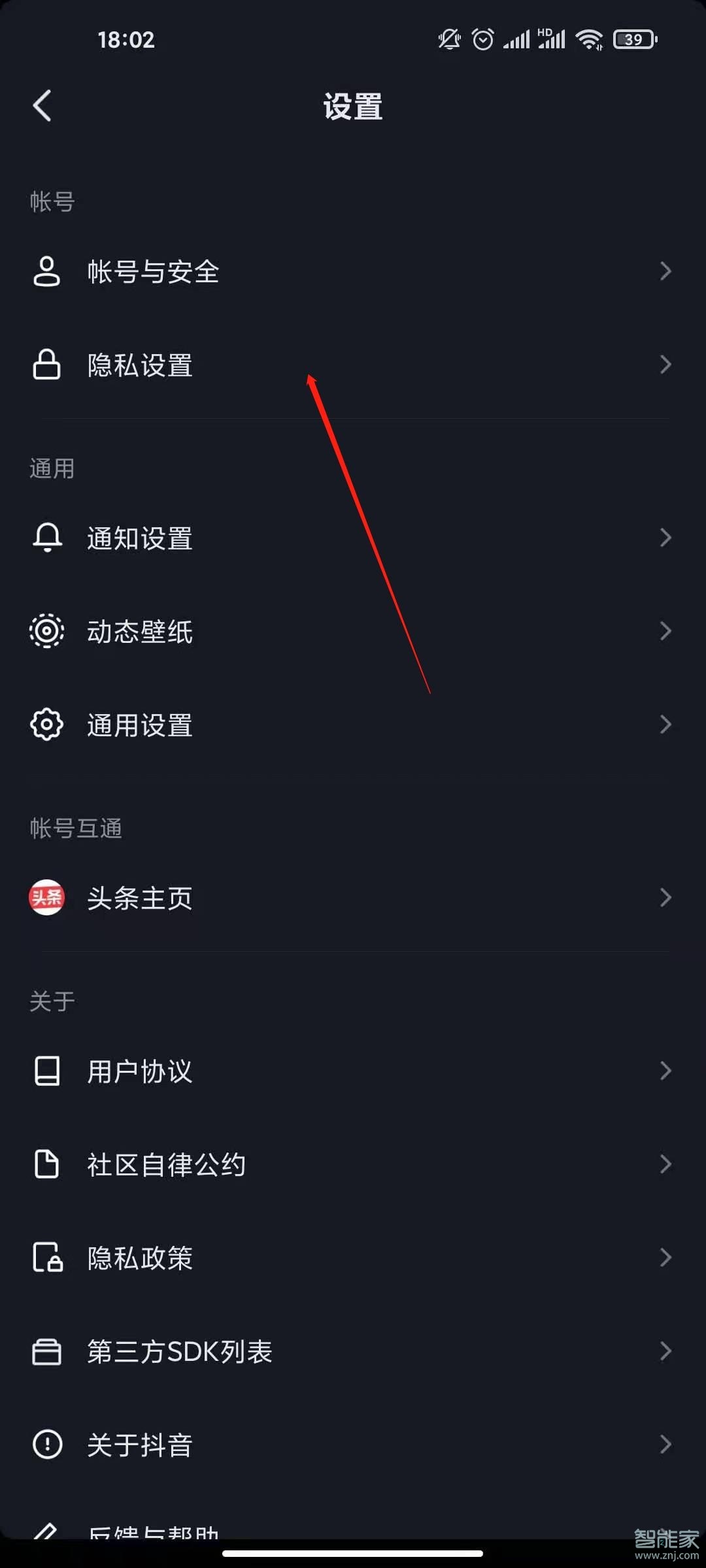Click the bell icon next to 通知设置
Image resolution: width=706 pixels, height=1568 pixels.
click(x=46, y=538)
